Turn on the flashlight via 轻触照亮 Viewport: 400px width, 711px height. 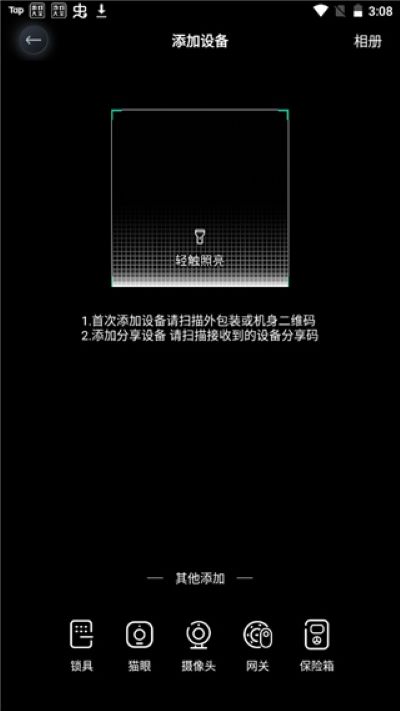(200, 248)
